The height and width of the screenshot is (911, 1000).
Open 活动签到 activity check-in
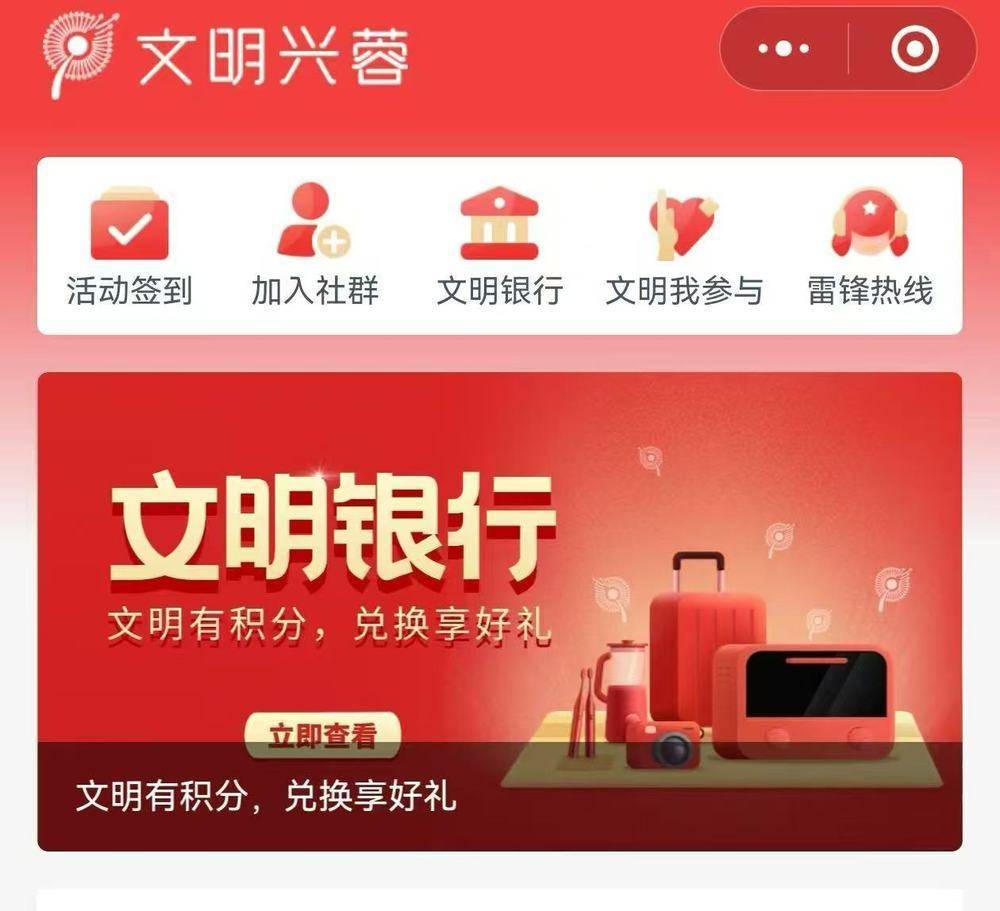[x=129, y=247]
